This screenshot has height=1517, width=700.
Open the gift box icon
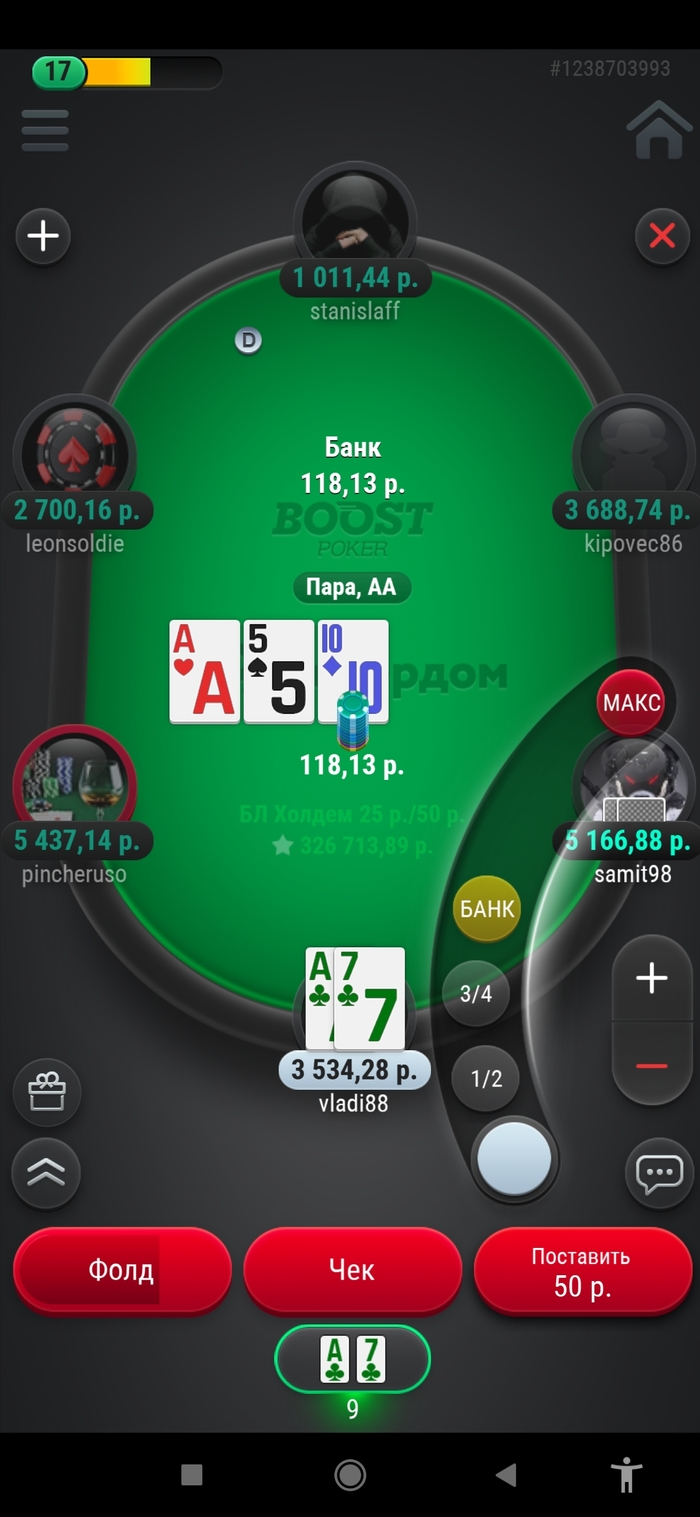click(47, 1093)
